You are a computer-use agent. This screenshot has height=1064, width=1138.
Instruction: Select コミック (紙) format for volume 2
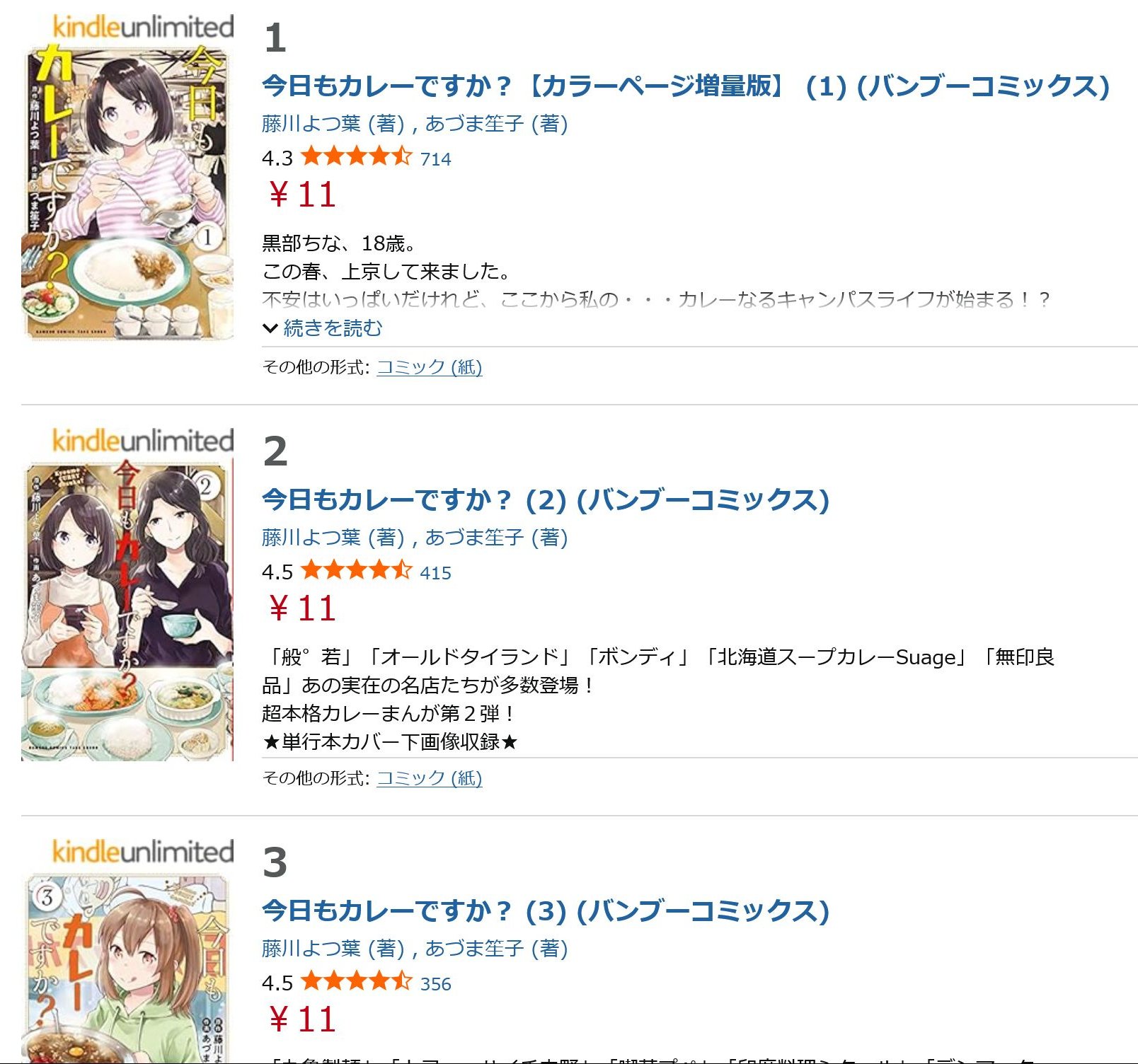click(x=429, y=778)
